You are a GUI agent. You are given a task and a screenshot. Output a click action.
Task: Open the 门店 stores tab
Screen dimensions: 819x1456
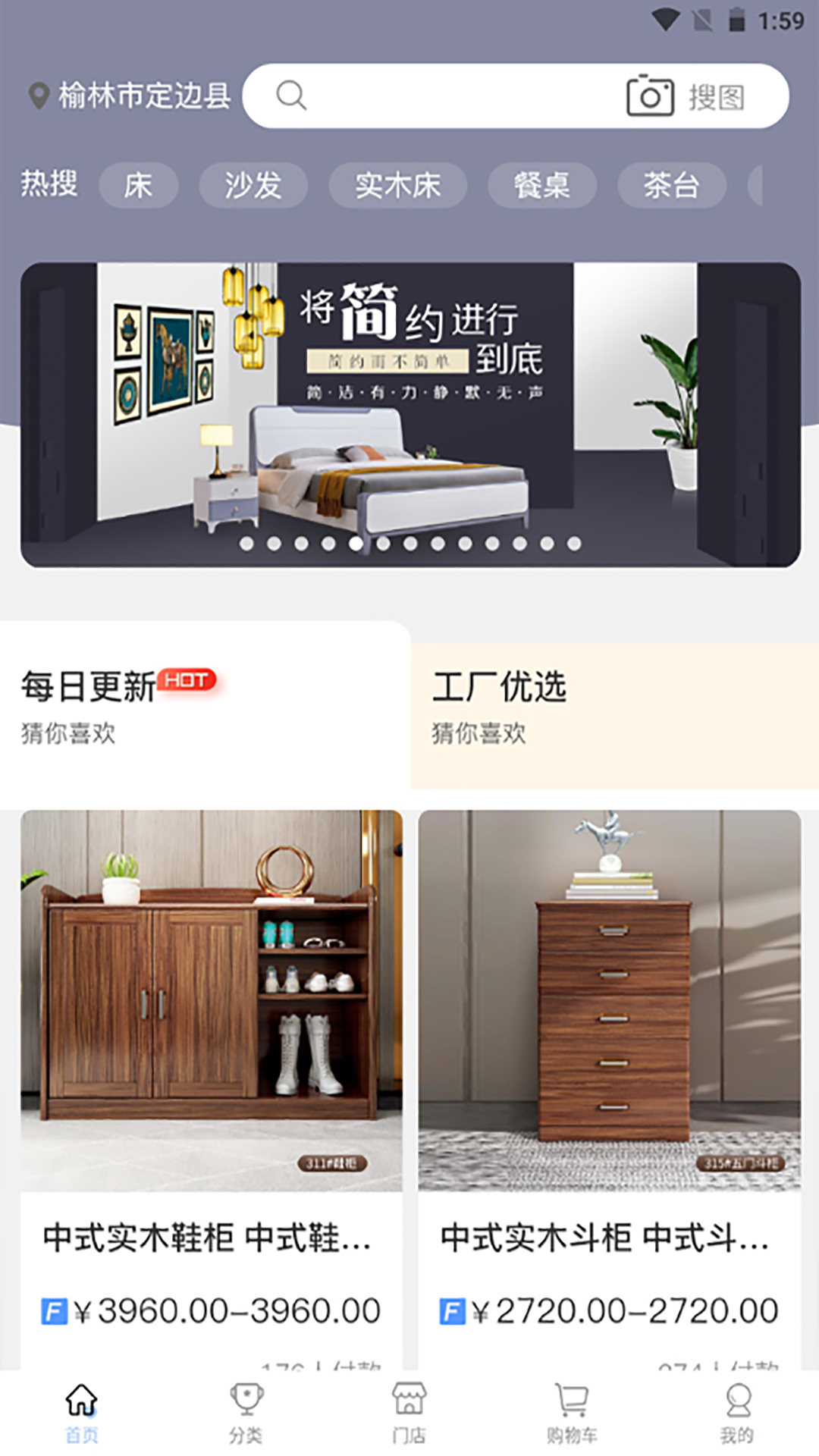click(409, 1414)
